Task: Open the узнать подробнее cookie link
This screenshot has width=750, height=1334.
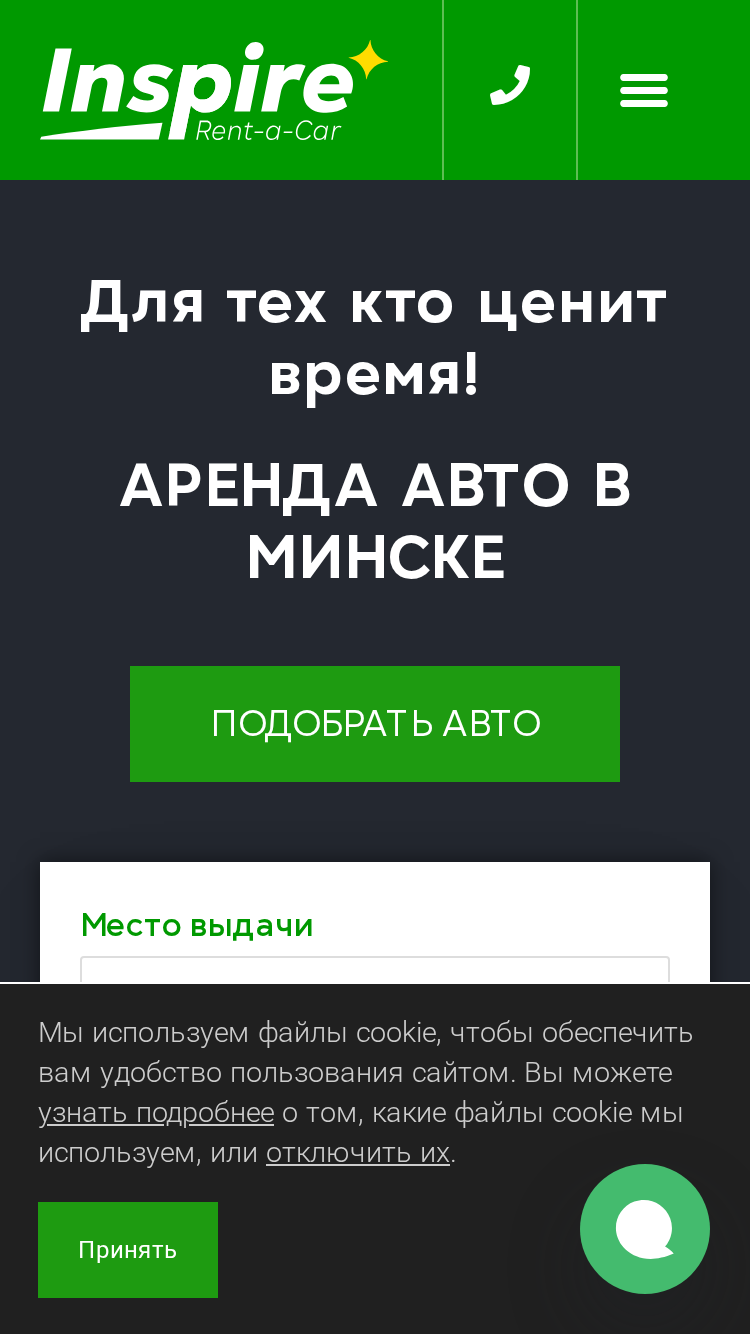Action: 156,1113
